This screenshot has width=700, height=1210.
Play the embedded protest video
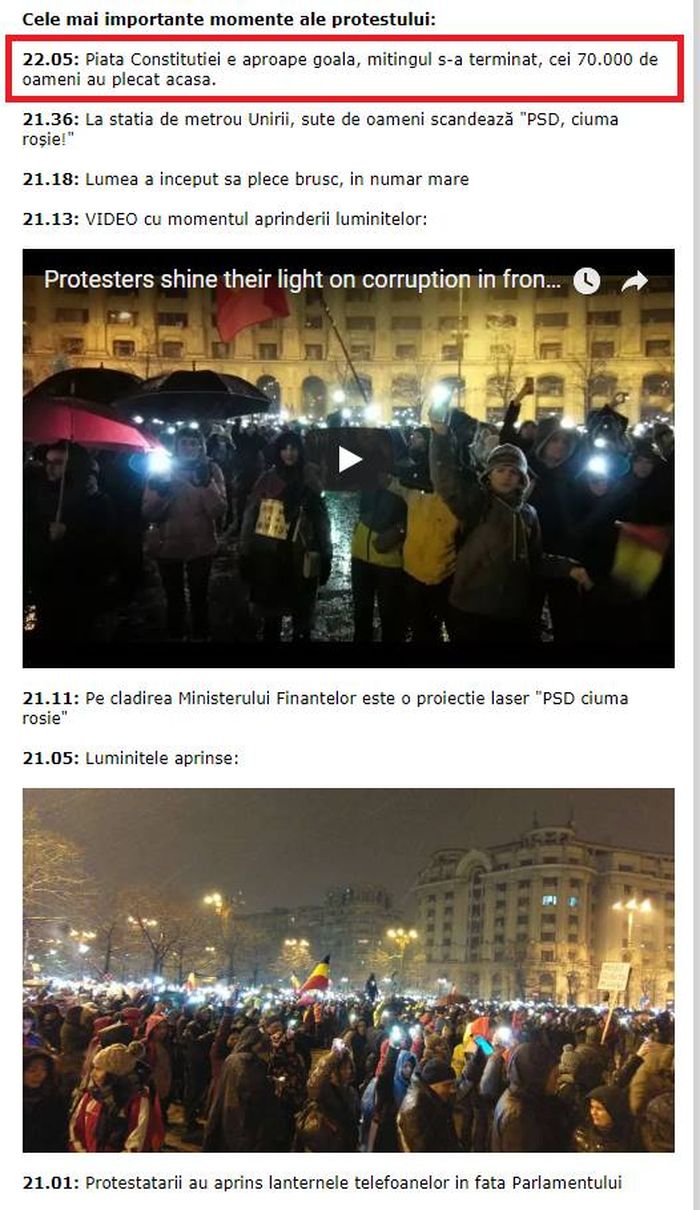[x=349, y=459]
